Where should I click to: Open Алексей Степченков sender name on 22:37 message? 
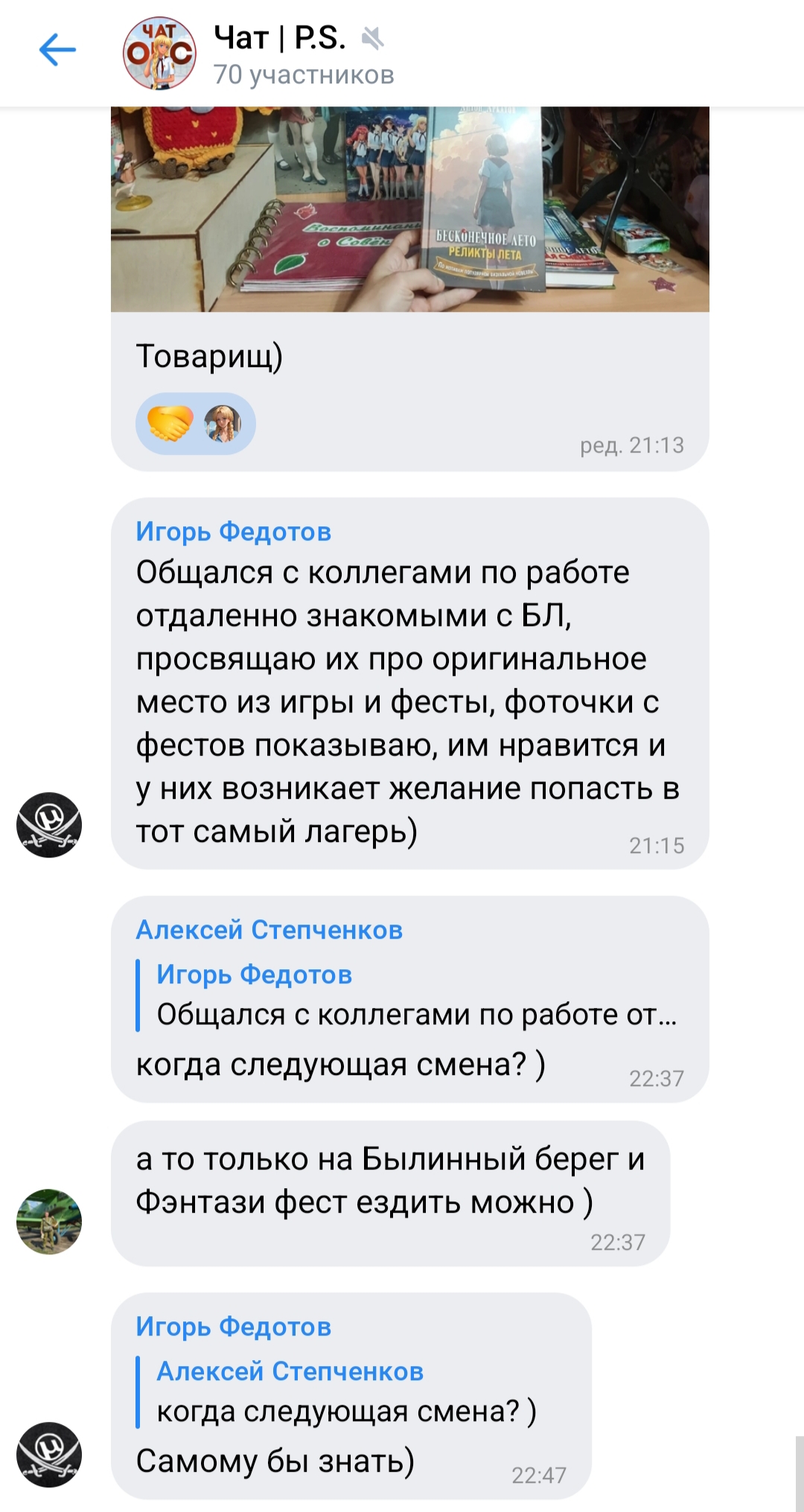click(269, 930)
